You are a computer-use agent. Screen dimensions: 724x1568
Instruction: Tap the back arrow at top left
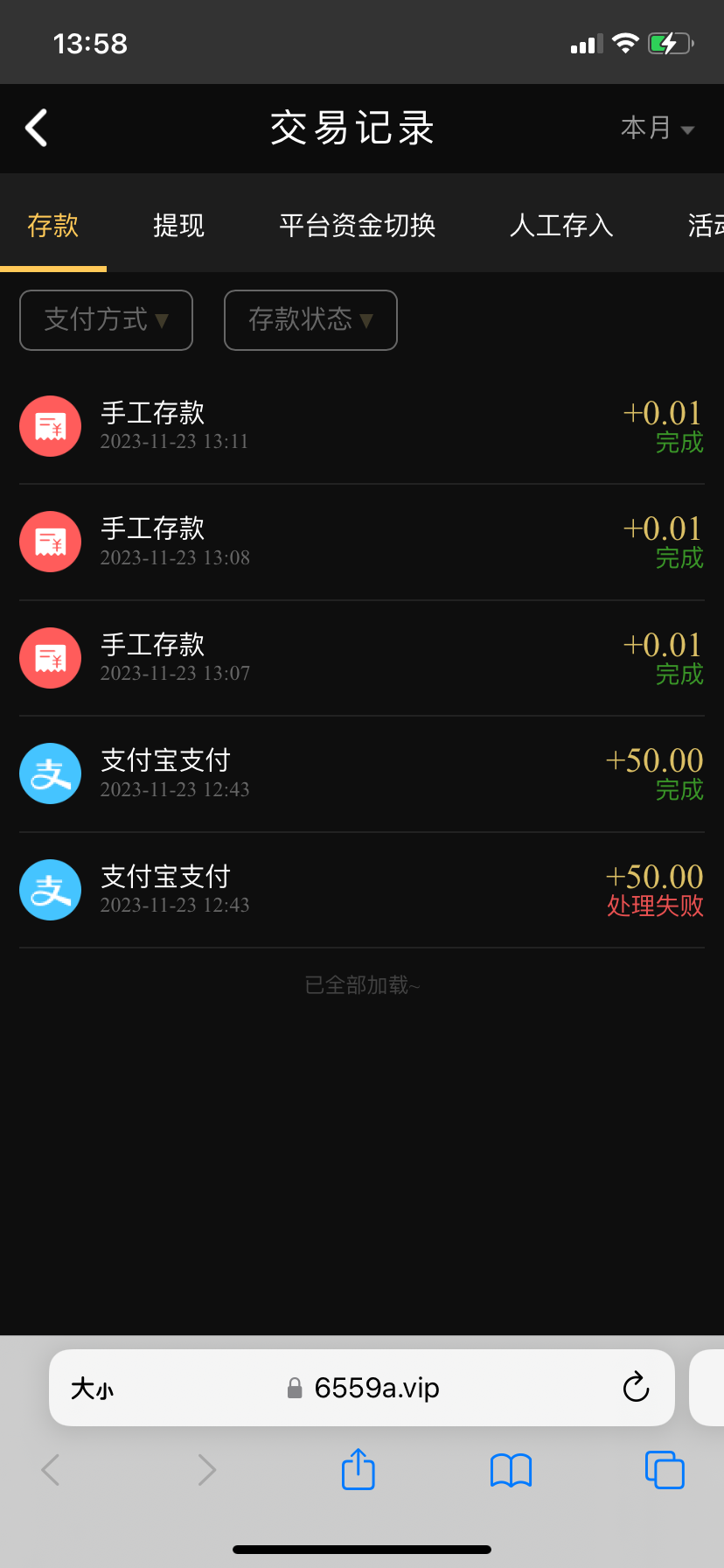[35, 128]
